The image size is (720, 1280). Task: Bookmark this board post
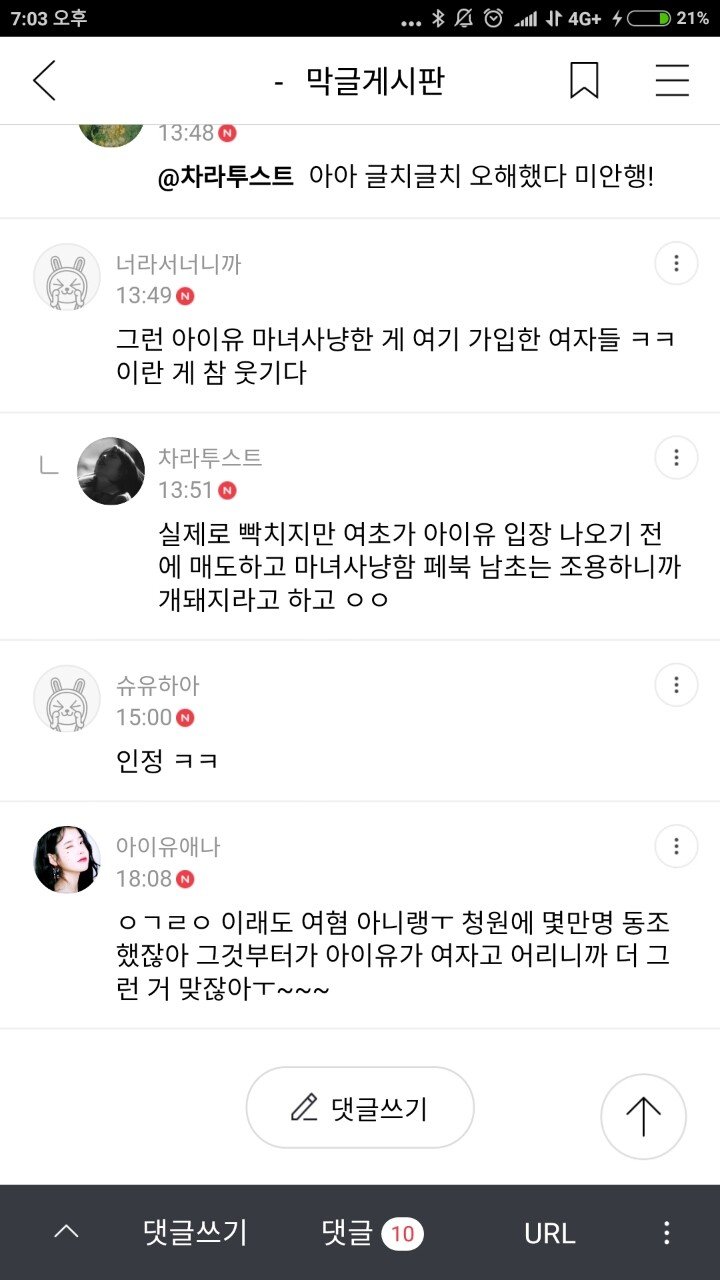pyautogui.click(x=584, y=81)
